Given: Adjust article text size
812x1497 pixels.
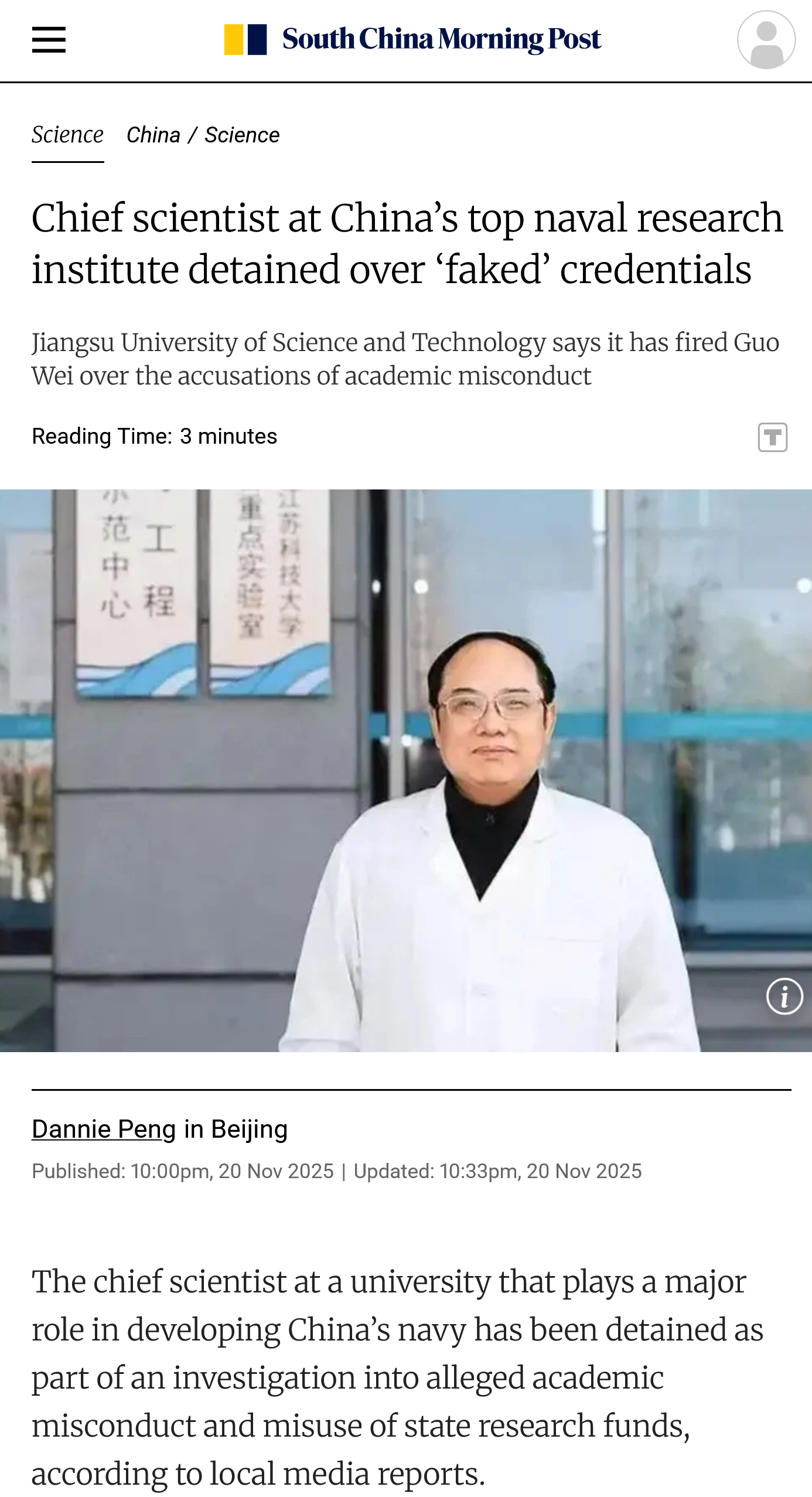Looking at the screenshot, I should pyautogui.click(x=772, y=437).
